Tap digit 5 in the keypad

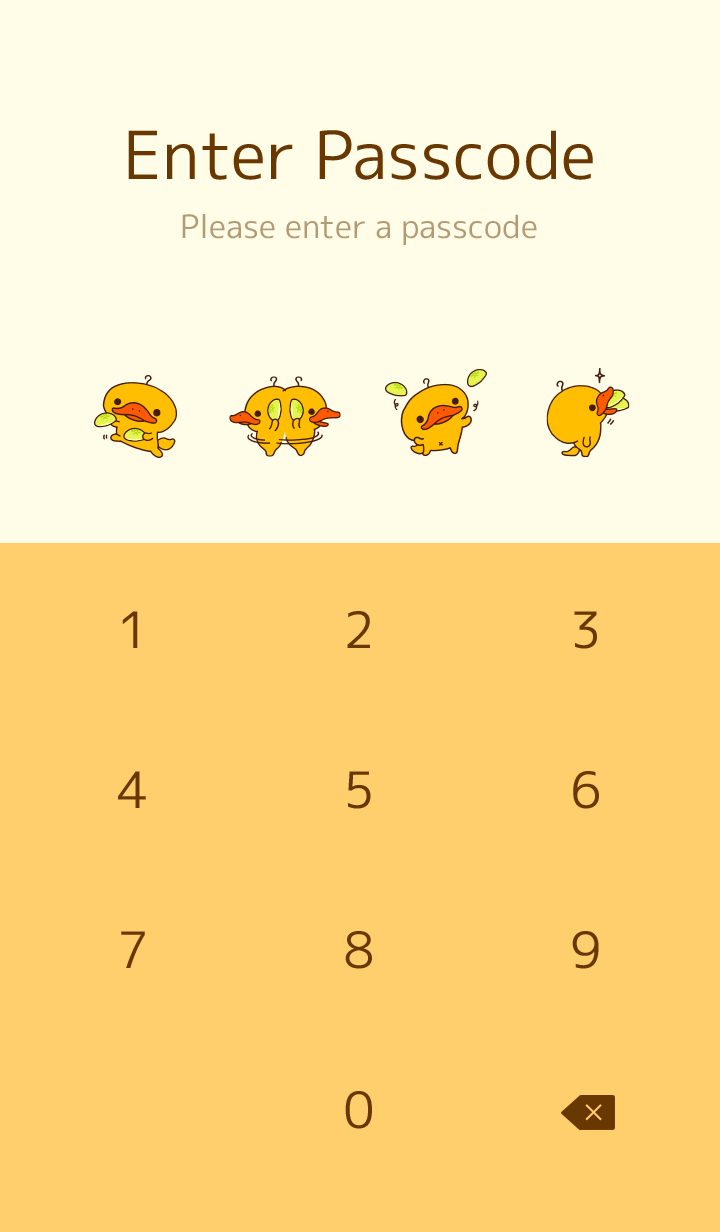pyautogui.click(x=359, y=791)
